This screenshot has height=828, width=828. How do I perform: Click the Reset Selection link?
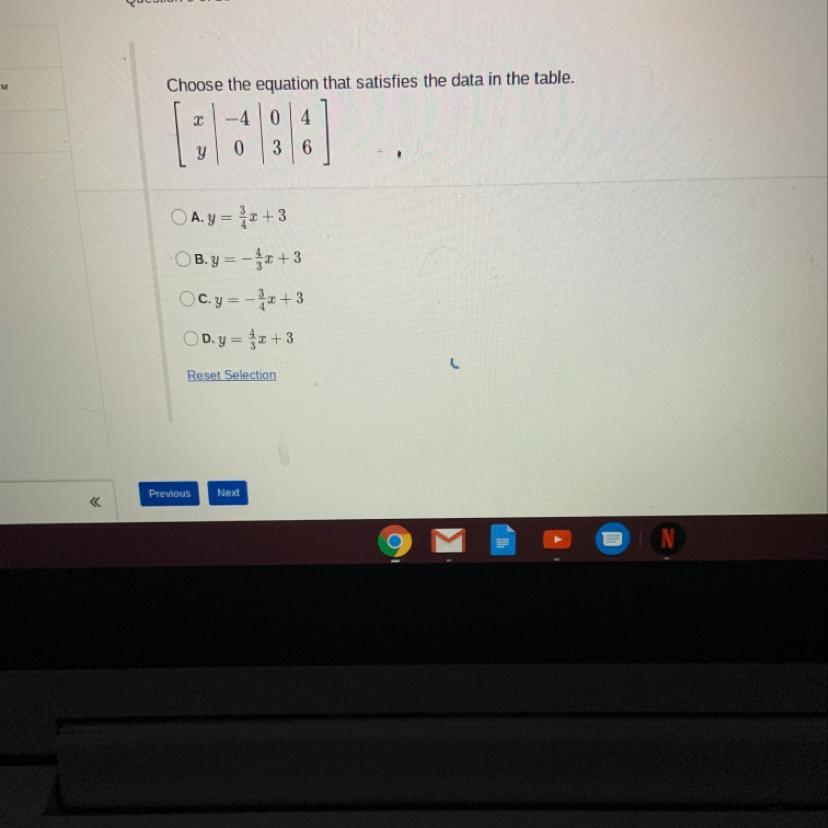pos(231,375)
